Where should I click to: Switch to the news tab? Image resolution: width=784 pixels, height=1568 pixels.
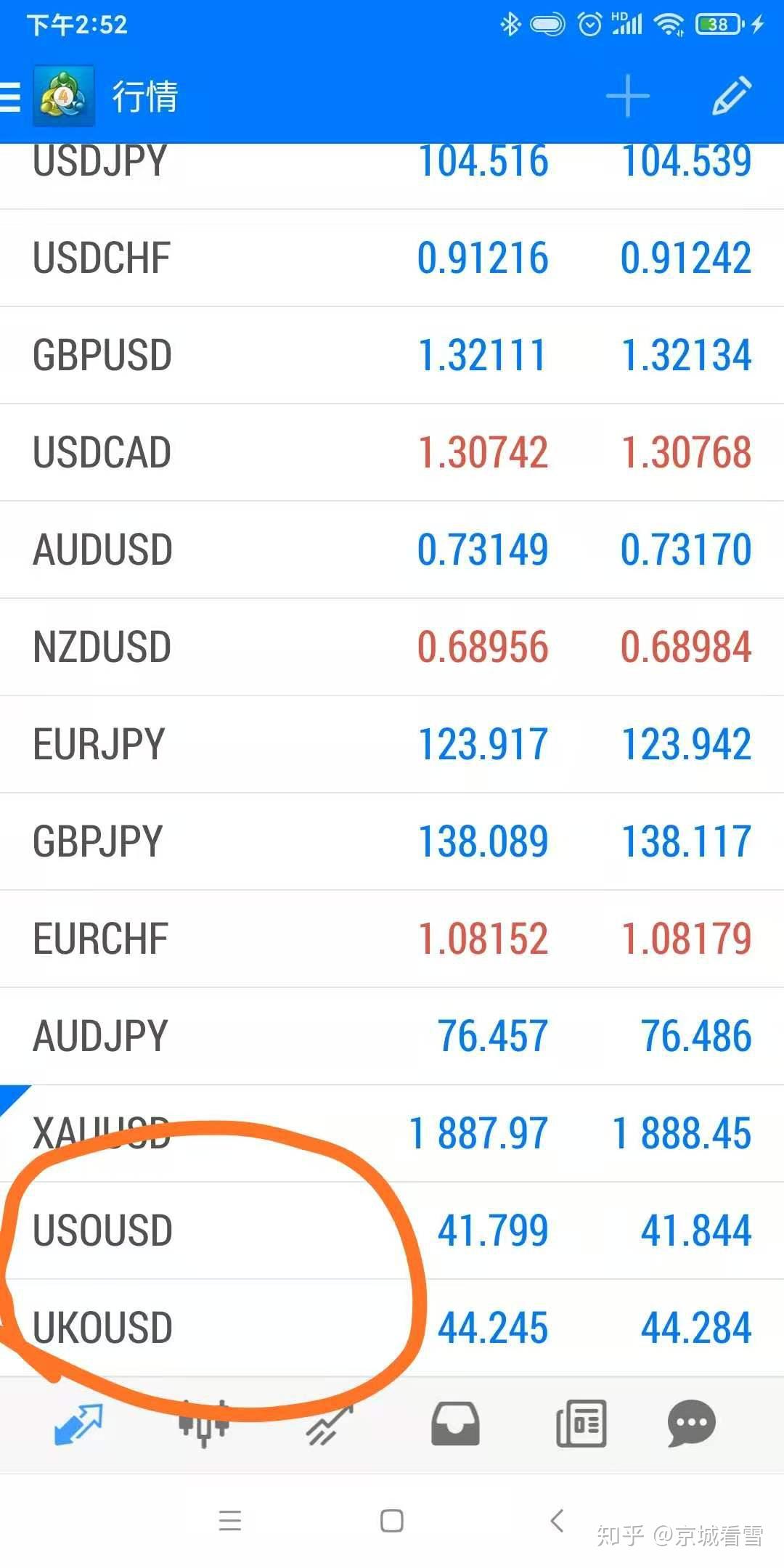point(581,1424)
